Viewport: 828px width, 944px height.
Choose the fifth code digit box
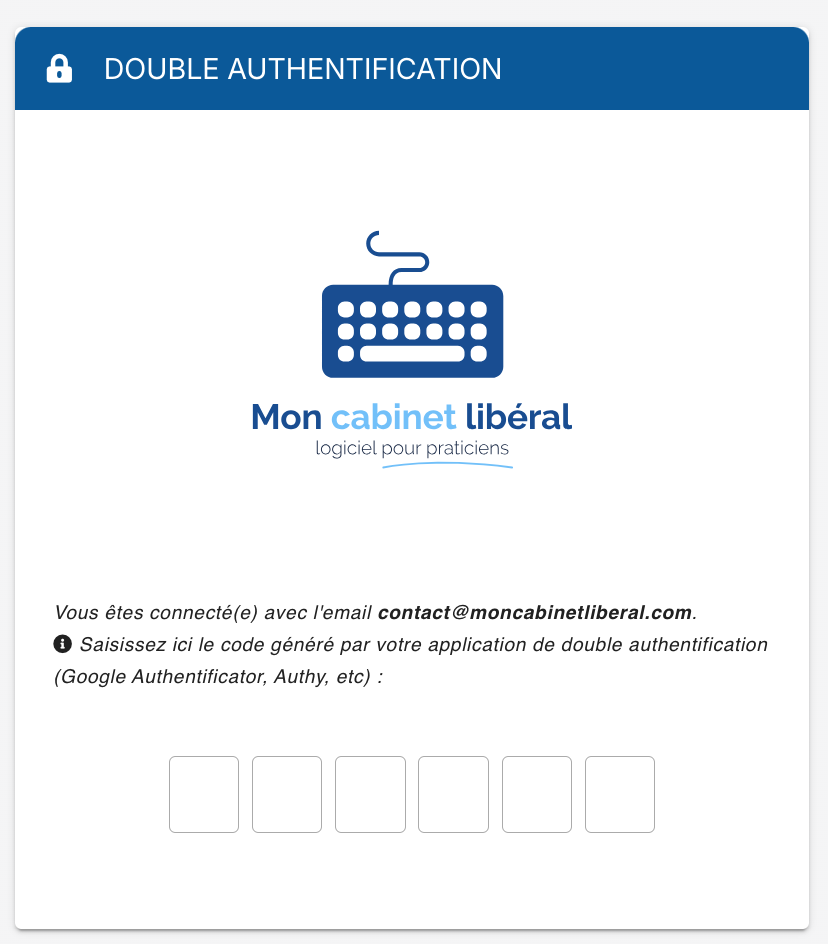tap(537, 794)
